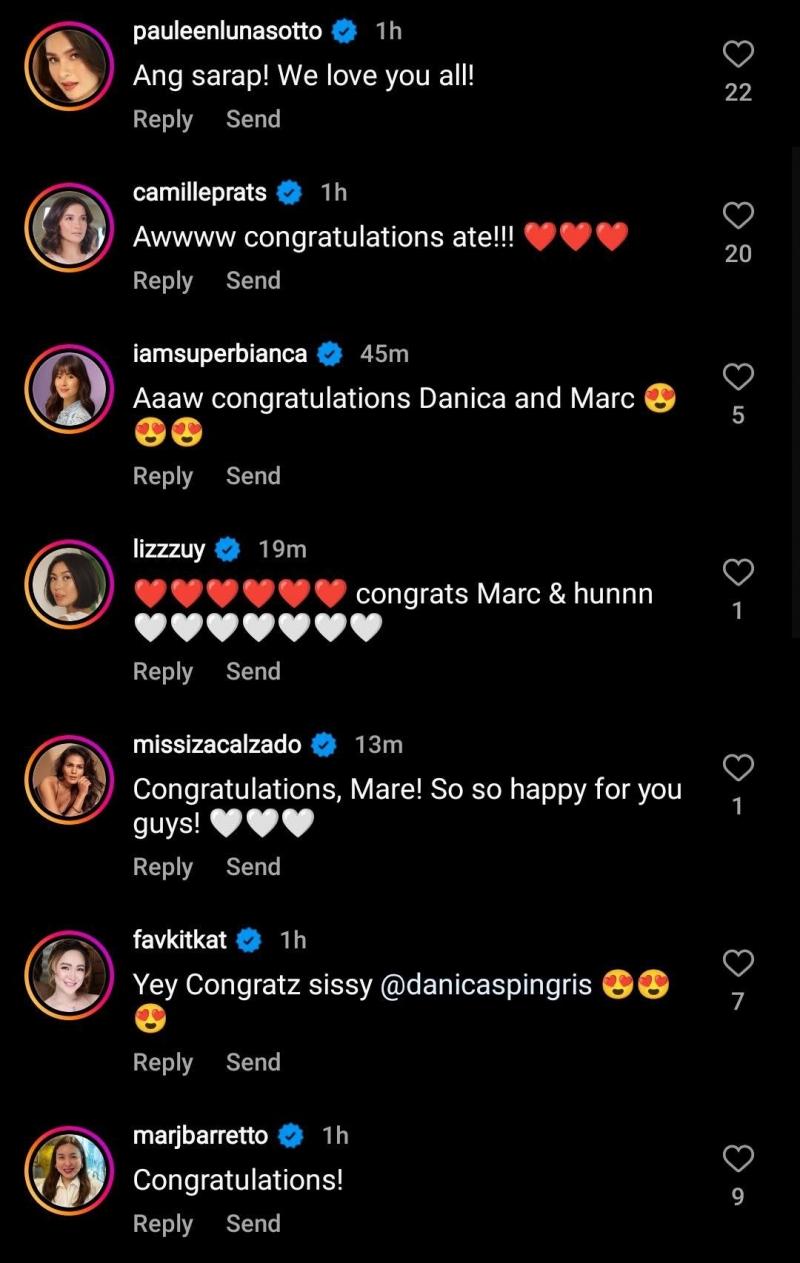800x1263 pixels.
Task: Send marjbarretto's comment
Action: pyautogui.click(x=253, y=1223)
